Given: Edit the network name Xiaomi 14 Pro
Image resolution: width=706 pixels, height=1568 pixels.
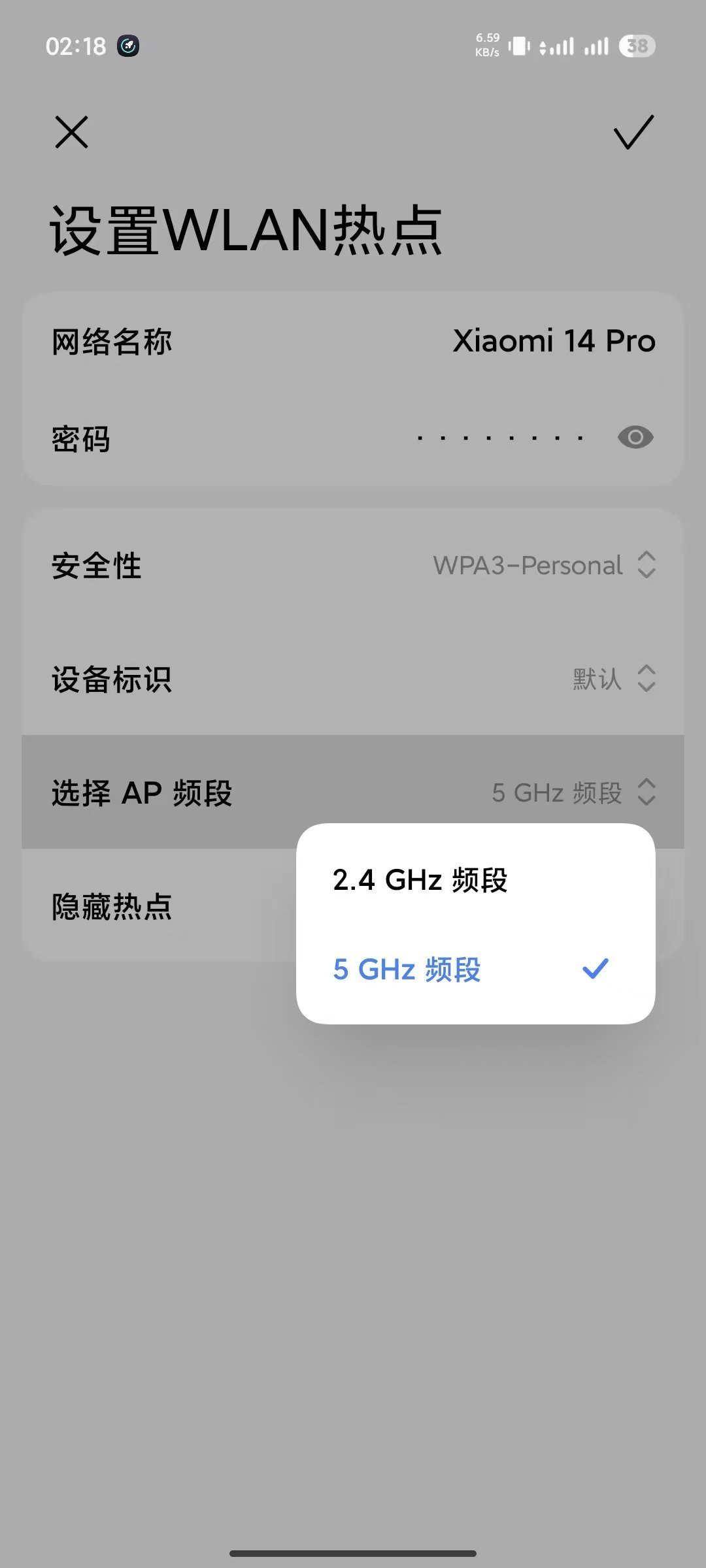Looking at the screenshot, I should 553,341.
